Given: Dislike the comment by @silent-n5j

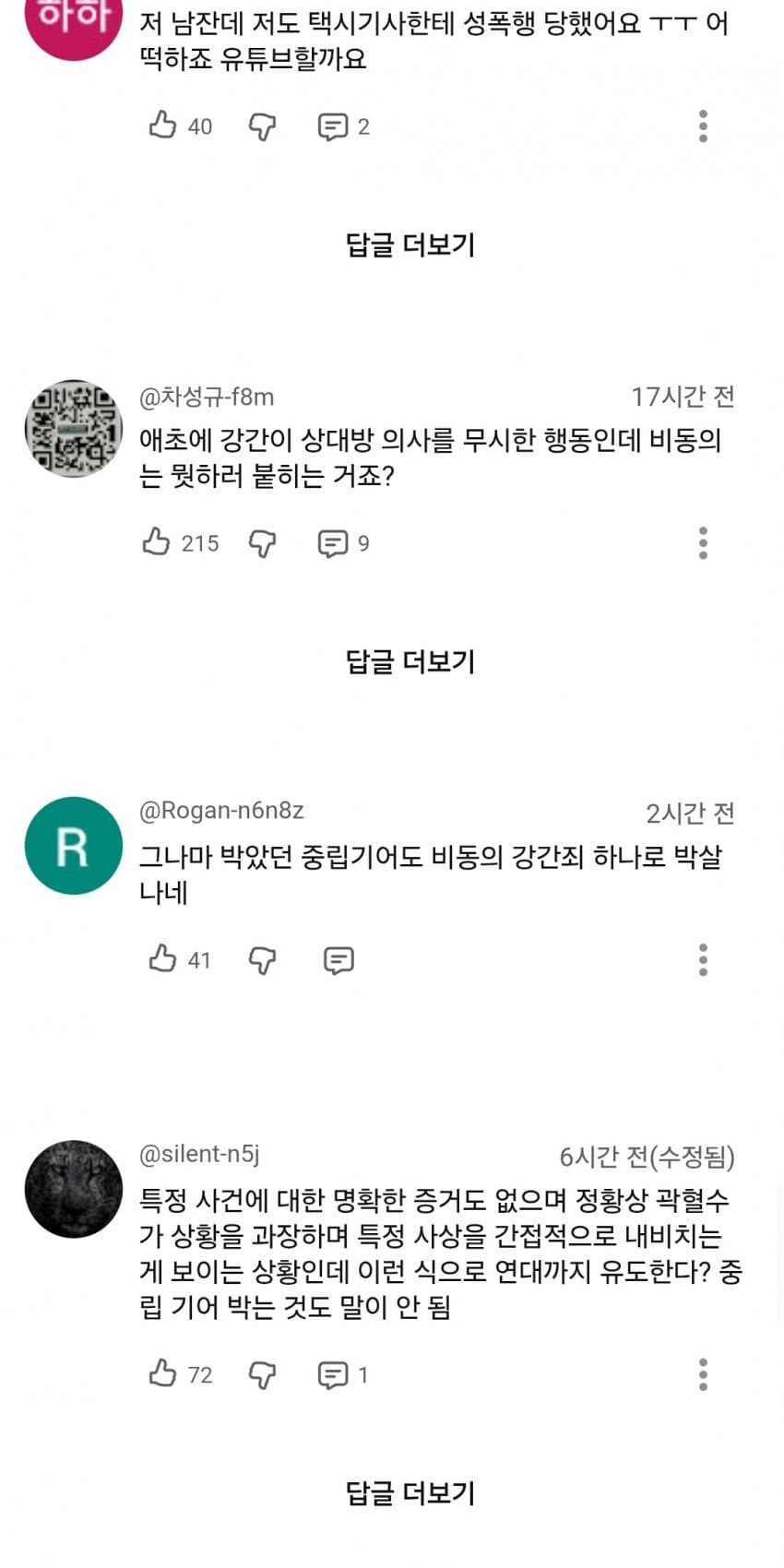Looking at the screenshot, I should tap(263, 1375).
